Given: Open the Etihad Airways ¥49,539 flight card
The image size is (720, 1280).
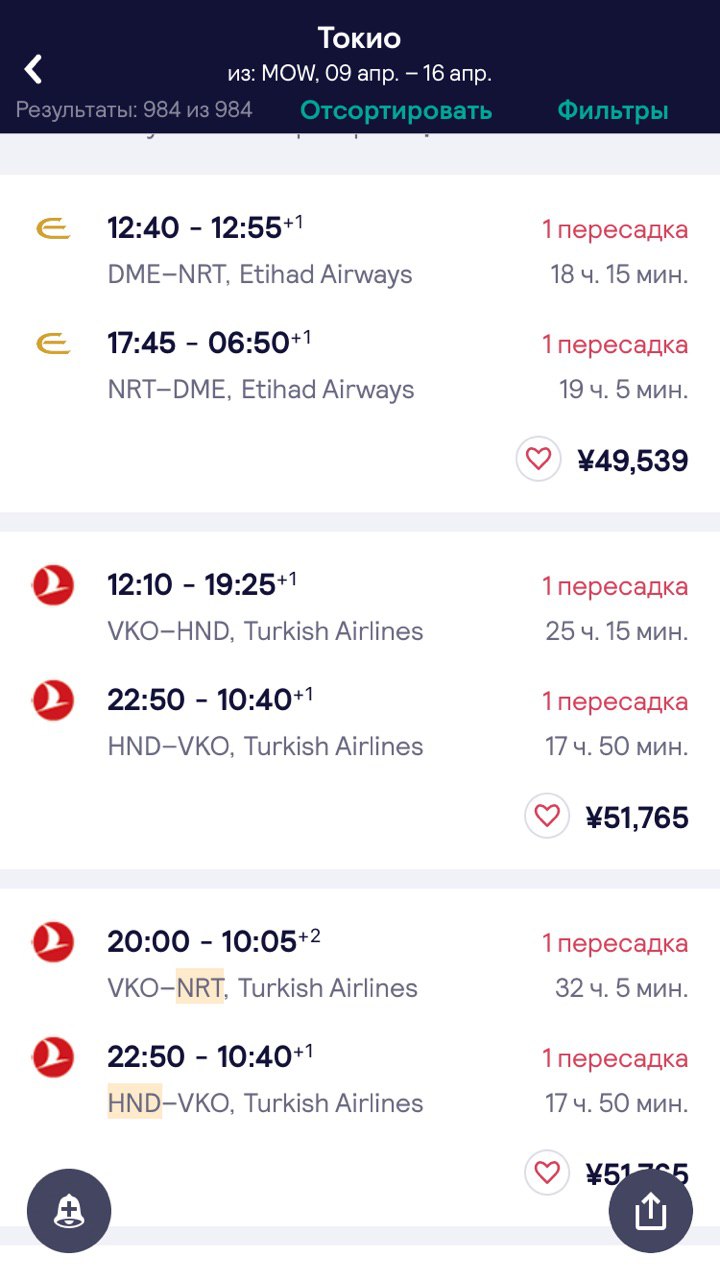Looking at the screenshot, I should tap(360, 343).
